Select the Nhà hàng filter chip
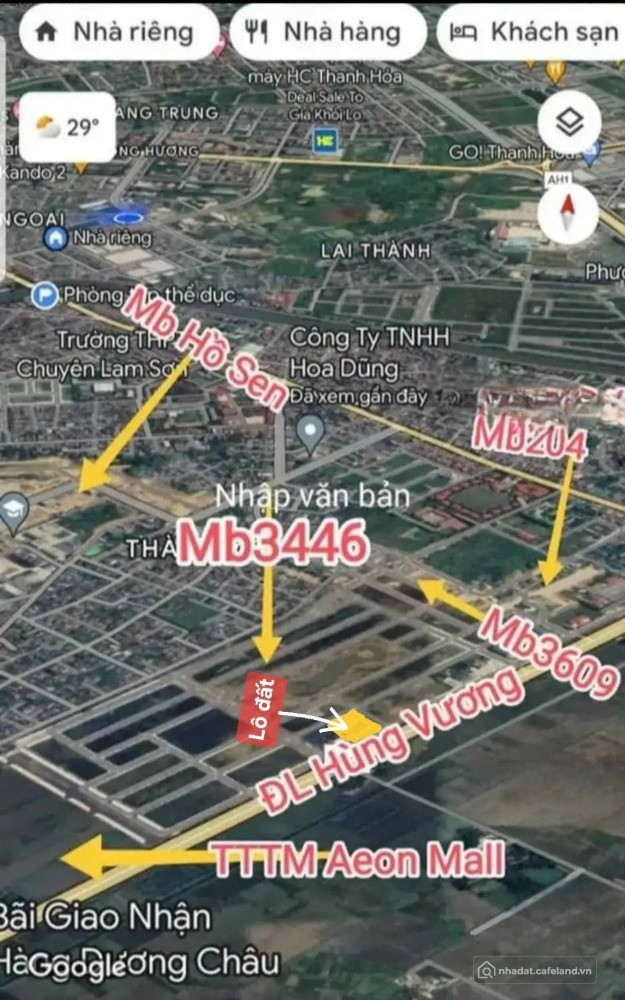This screenshot has height=1000, width=625. pos(328,33)
